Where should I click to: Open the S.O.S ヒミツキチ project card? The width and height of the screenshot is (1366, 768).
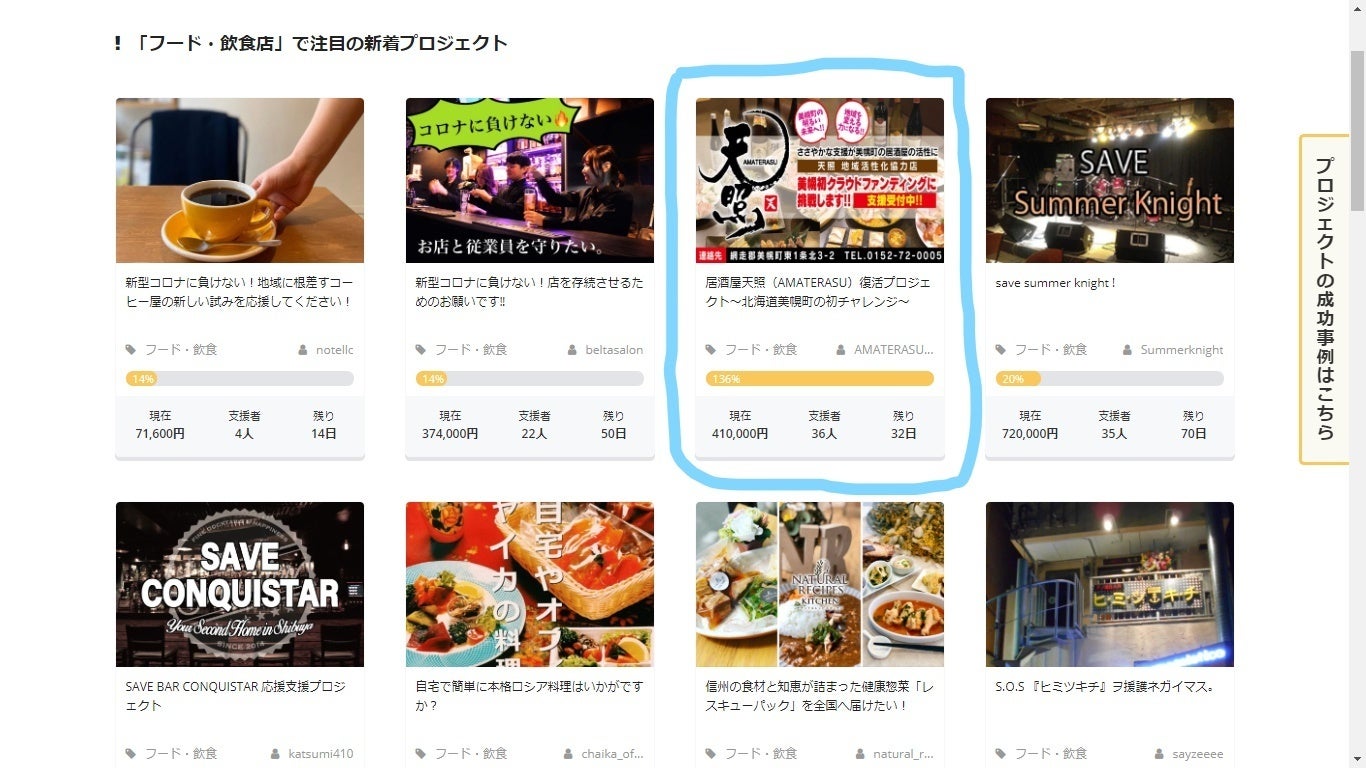point(1109,584)
